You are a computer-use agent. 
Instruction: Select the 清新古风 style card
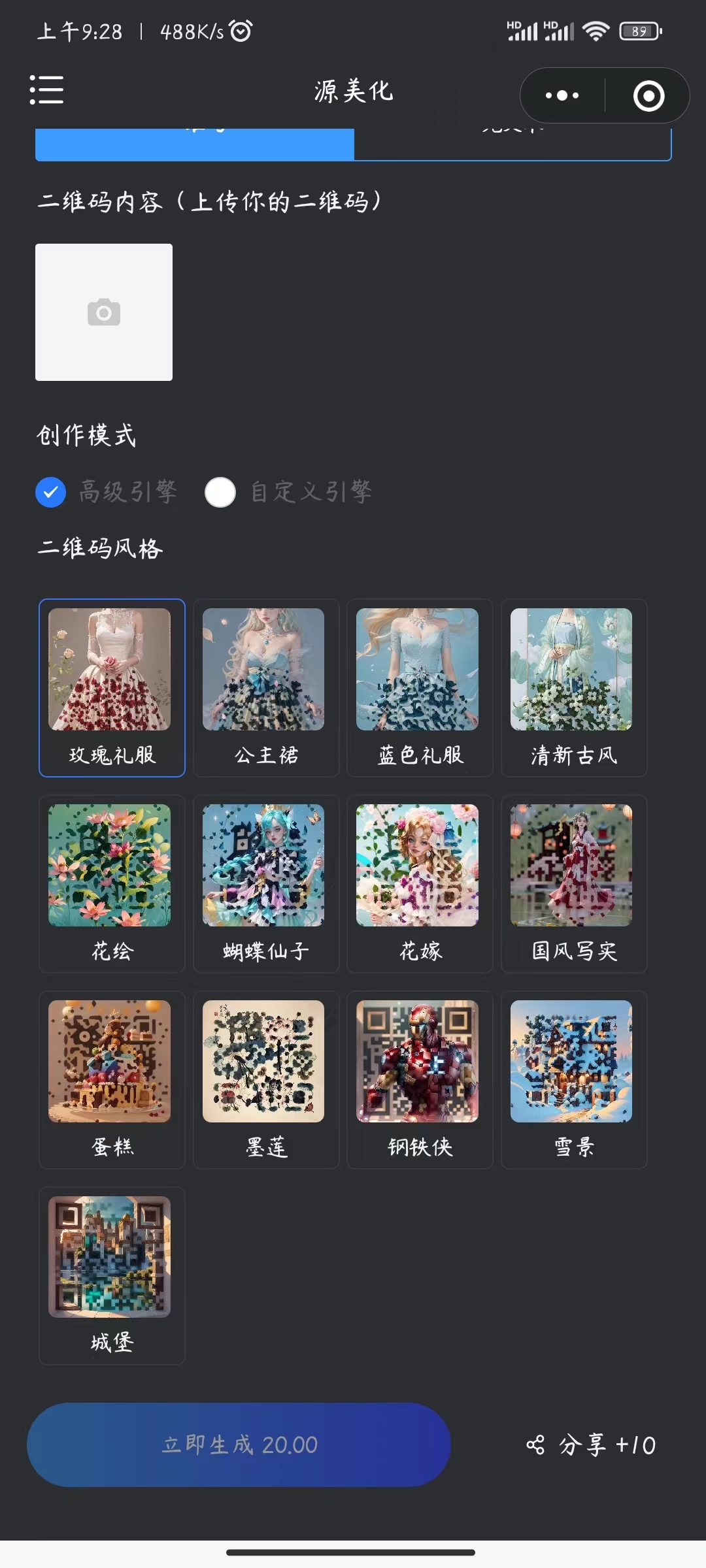pyautogui.click(x=574, y=687)
